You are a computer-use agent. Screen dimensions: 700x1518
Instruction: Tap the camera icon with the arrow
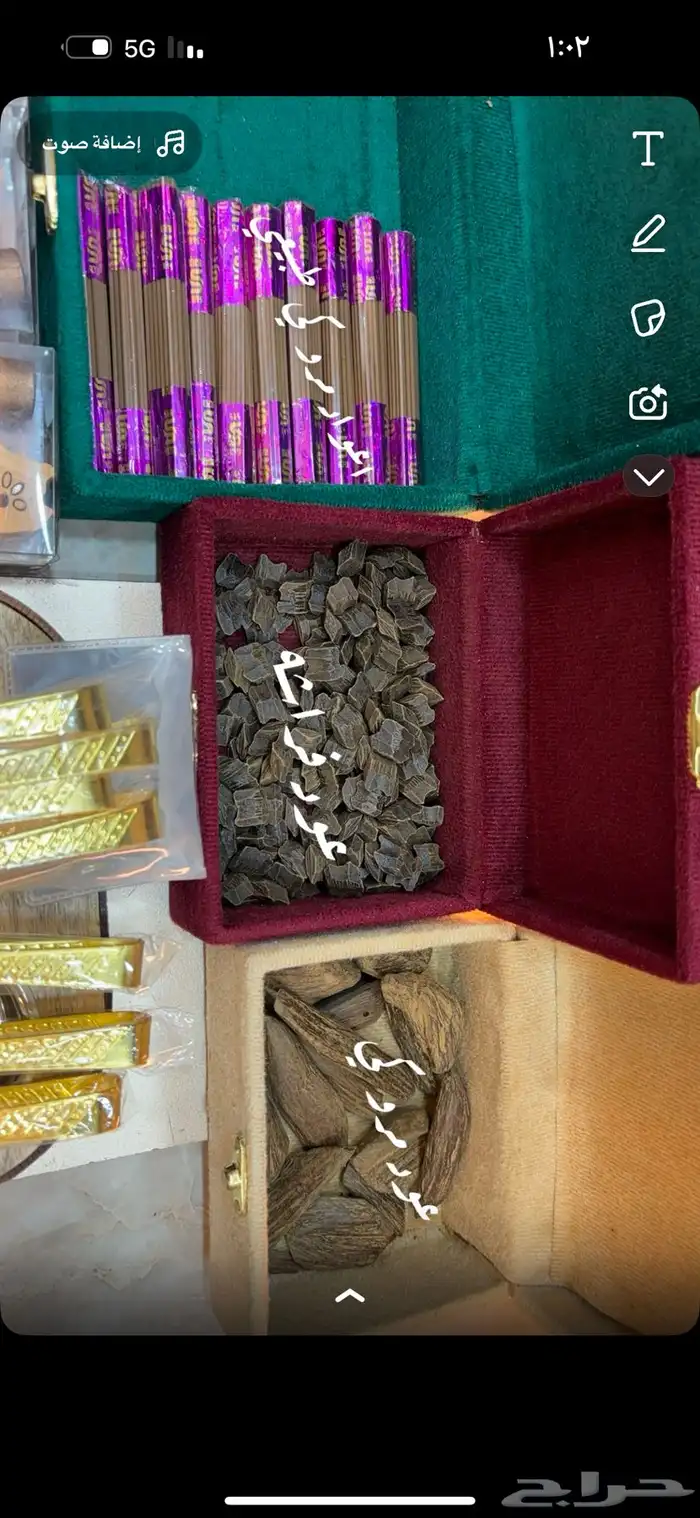(x=648, y=403)
